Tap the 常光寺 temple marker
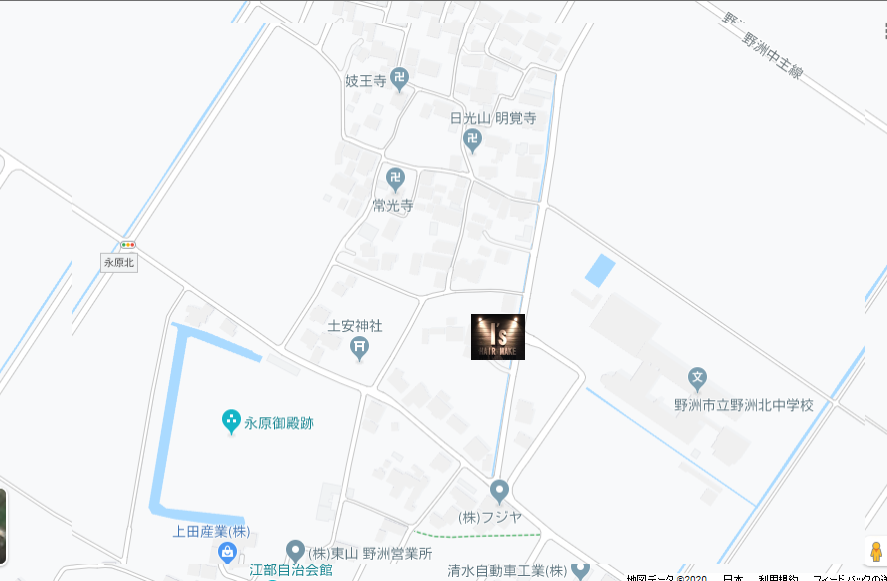 coord(395,181)
